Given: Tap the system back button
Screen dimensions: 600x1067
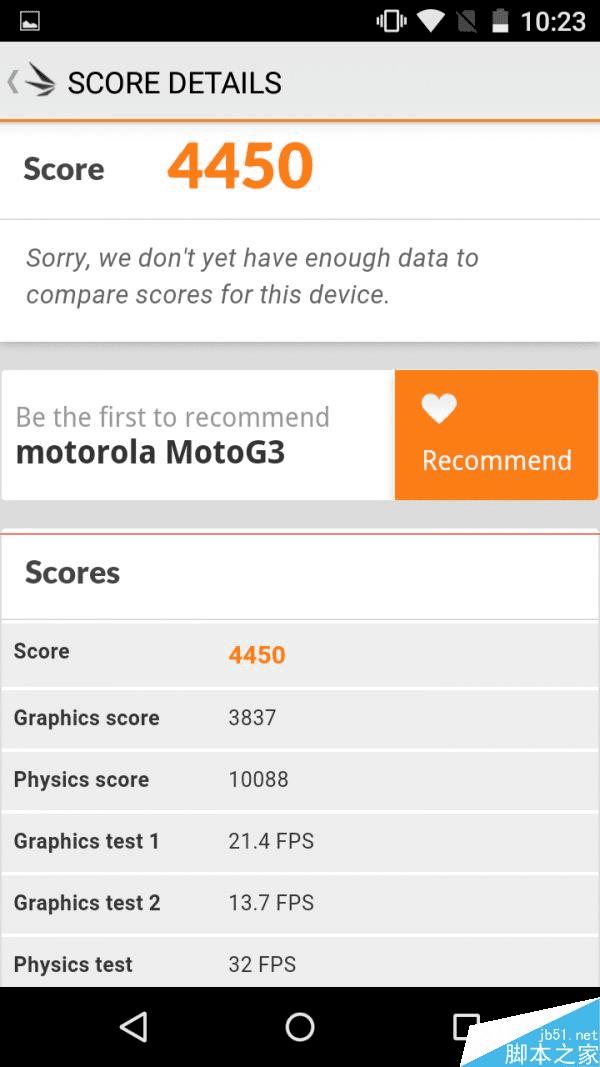Looking at the screenshot, I should point(133,1026).
